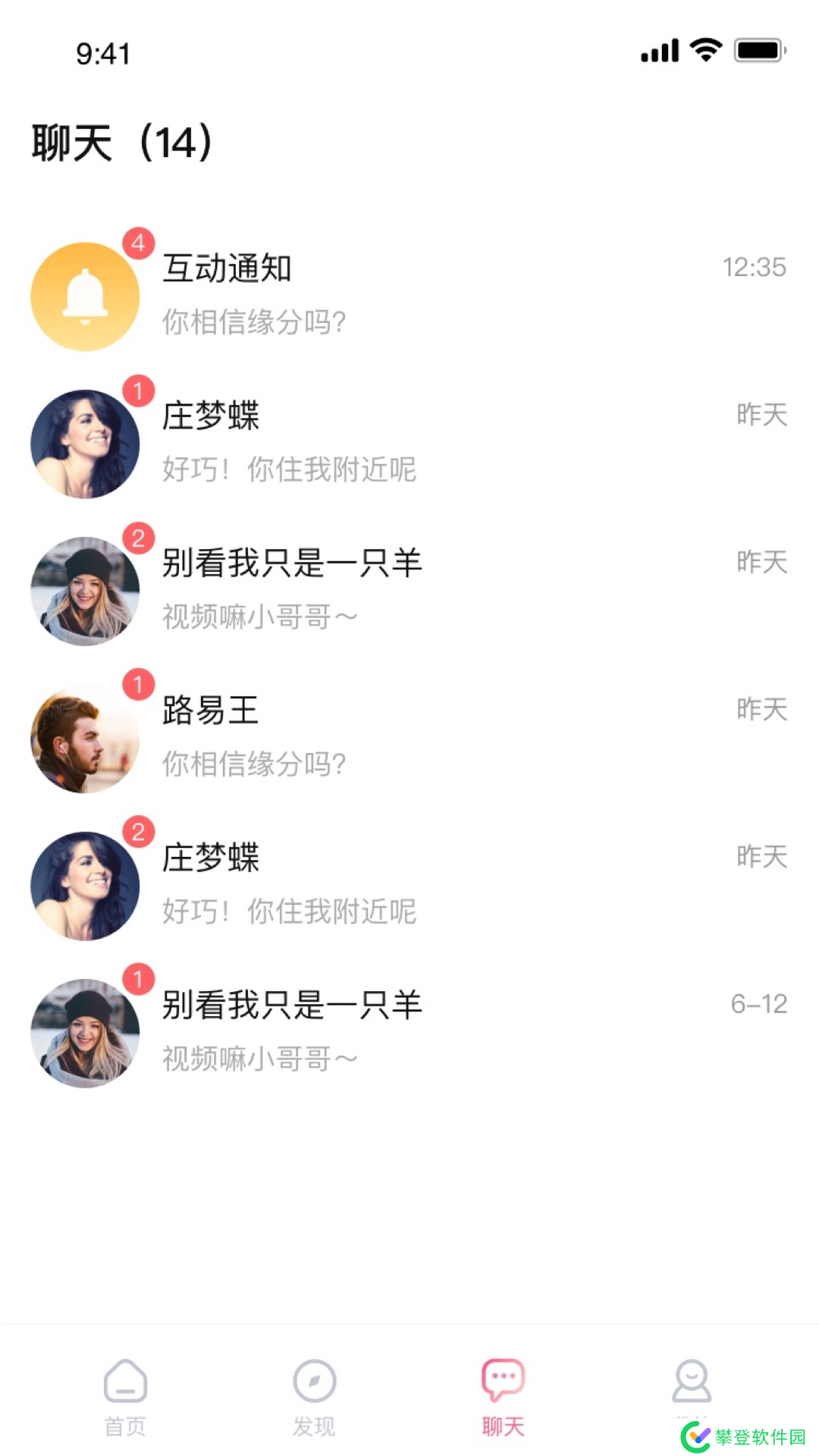
Task: Go to the 发现 tab
Action: (314, 1397)
